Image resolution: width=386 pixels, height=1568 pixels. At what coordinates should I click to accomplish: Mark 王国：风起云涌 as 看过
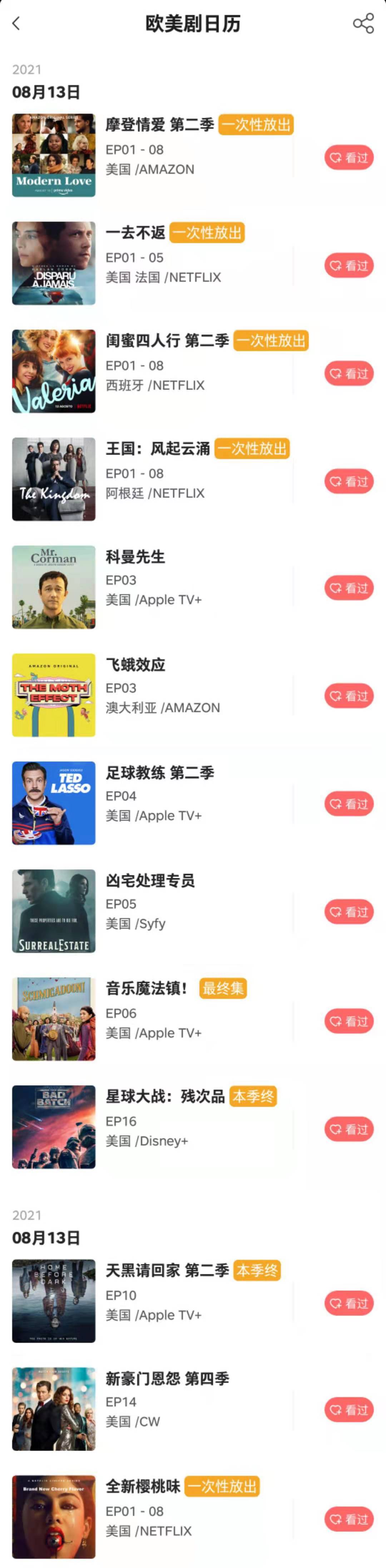[x=348, y=481]
